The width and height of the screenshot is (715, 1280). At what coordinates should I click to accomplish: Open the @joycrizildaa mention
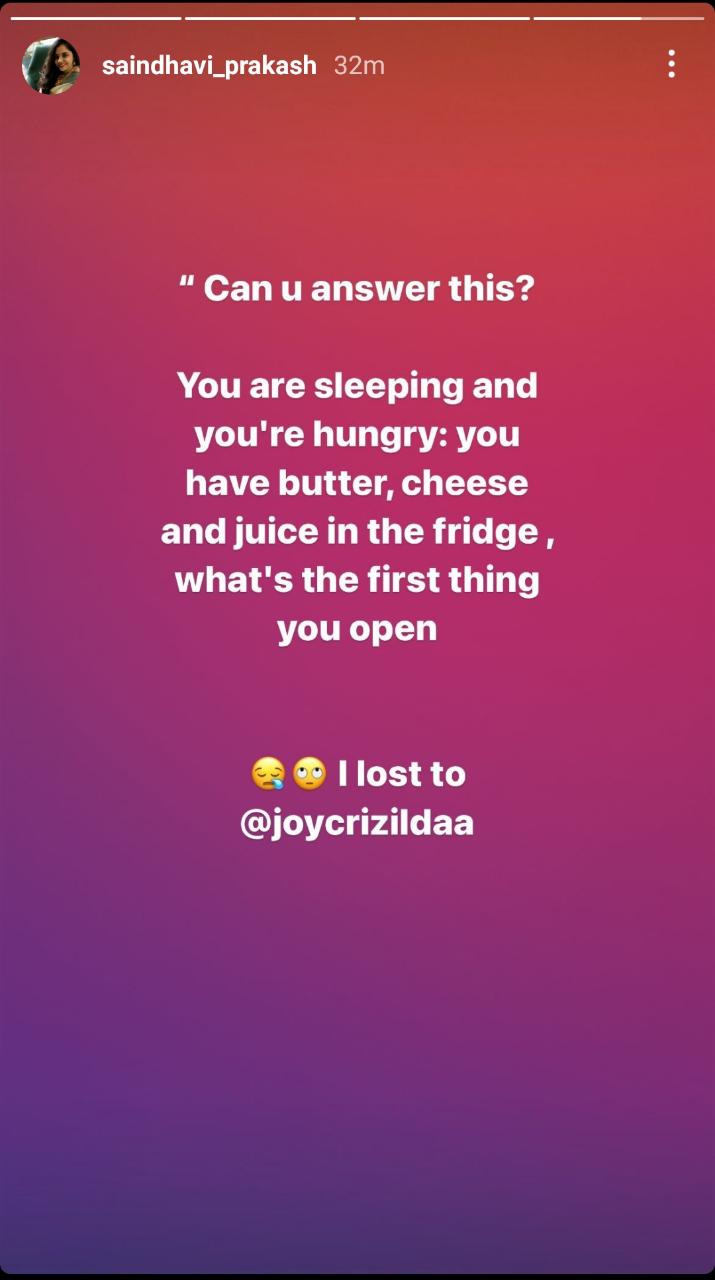[357, 823]
